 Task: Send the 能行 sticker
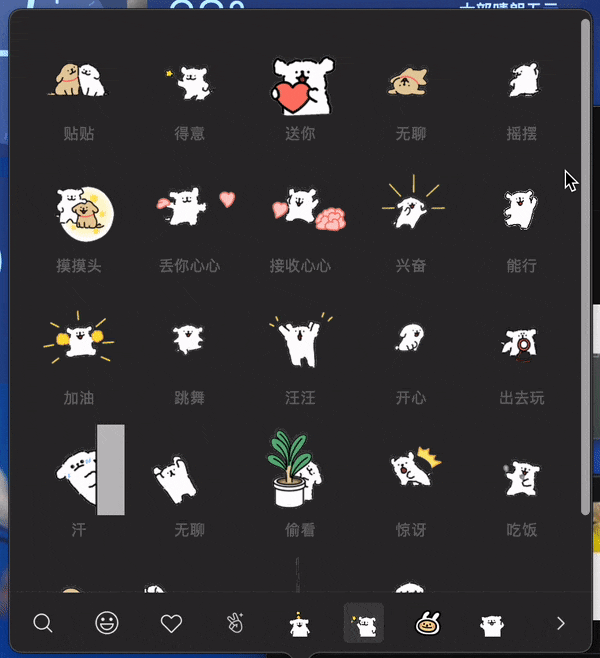(x=522, y=209)
